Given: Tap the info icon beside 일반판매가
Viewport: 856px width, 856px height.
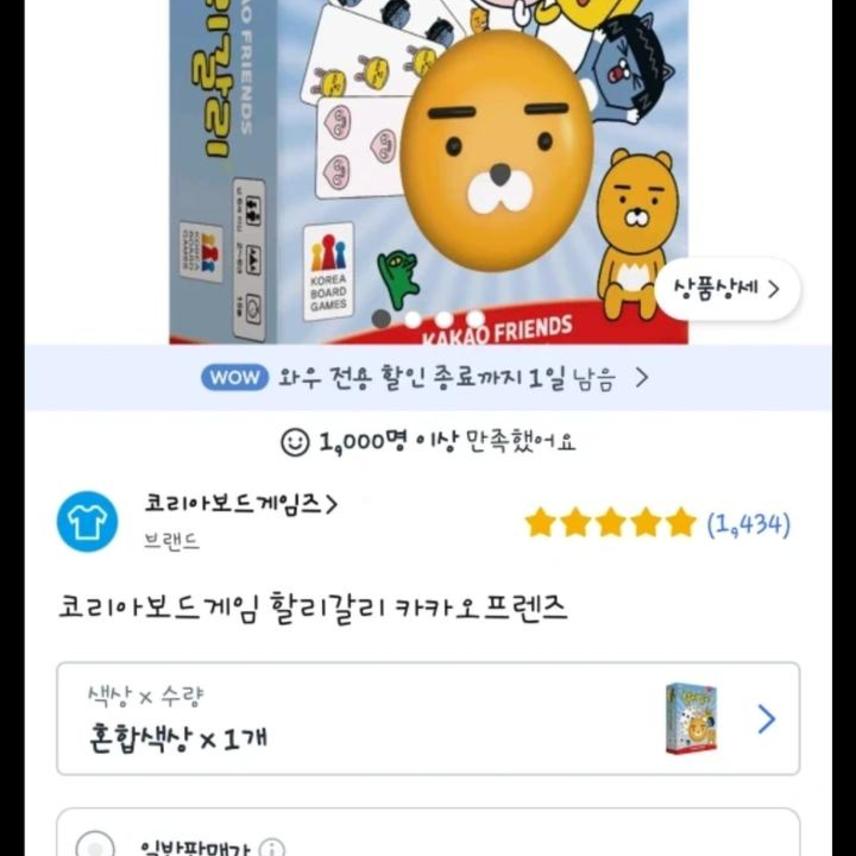Looking at the screenshot, I should tap(272, 848).
